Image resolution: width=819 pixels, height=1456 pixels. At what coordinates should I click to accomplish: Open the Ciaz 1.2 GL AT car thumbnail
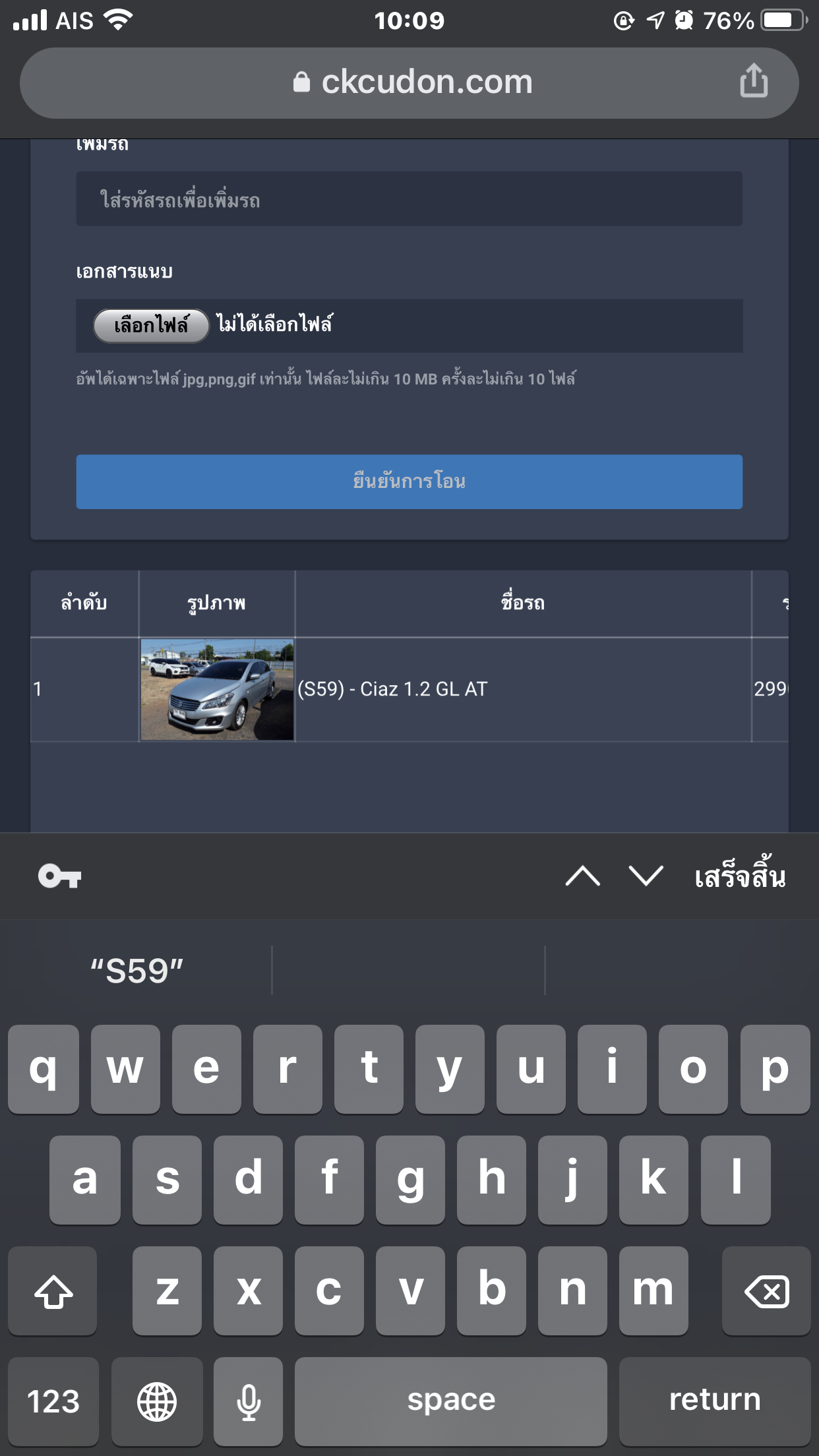pyautogui.click(x=217, y=689)
